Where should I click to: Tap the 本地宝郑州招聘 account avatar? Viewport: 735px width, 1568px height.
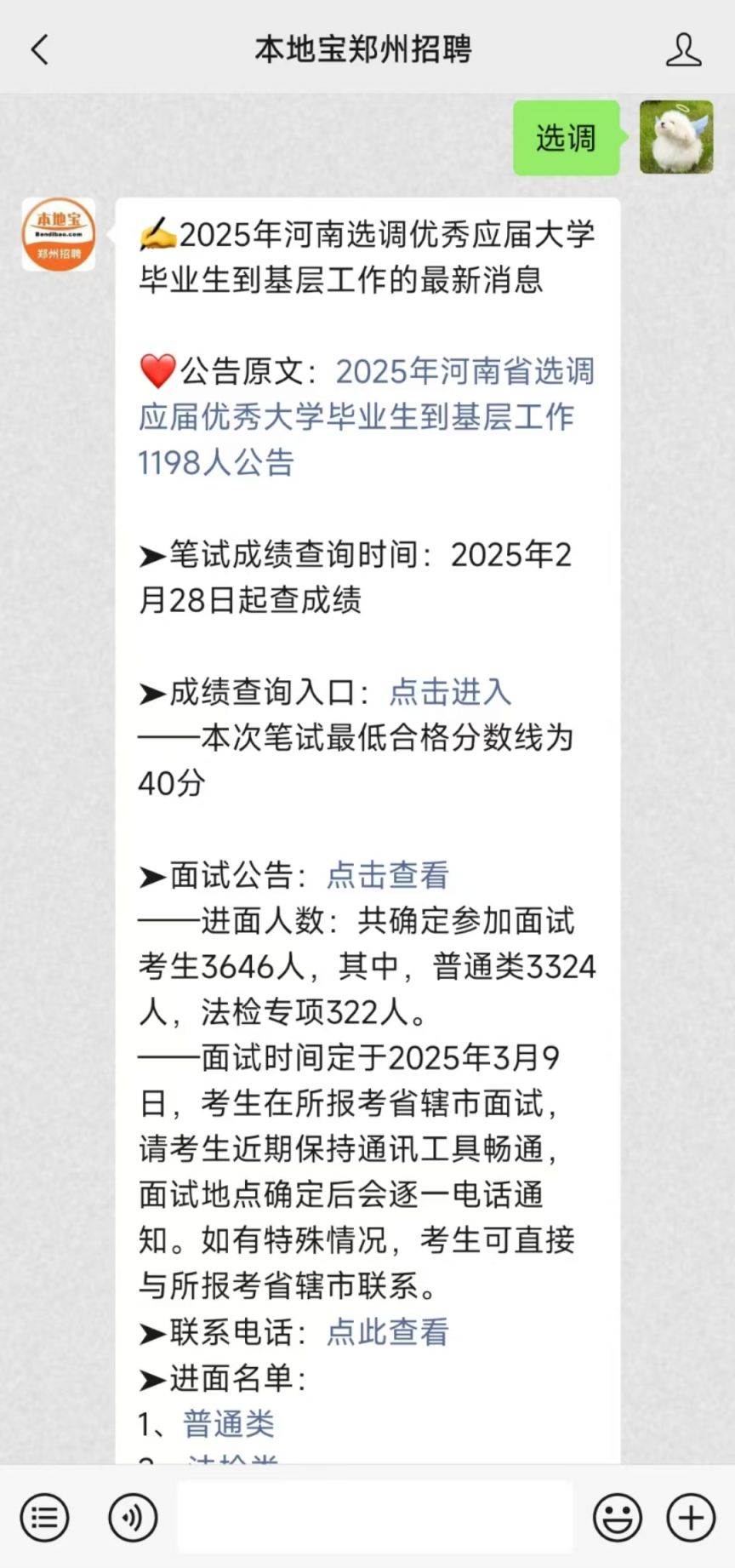tap(59, 234)
